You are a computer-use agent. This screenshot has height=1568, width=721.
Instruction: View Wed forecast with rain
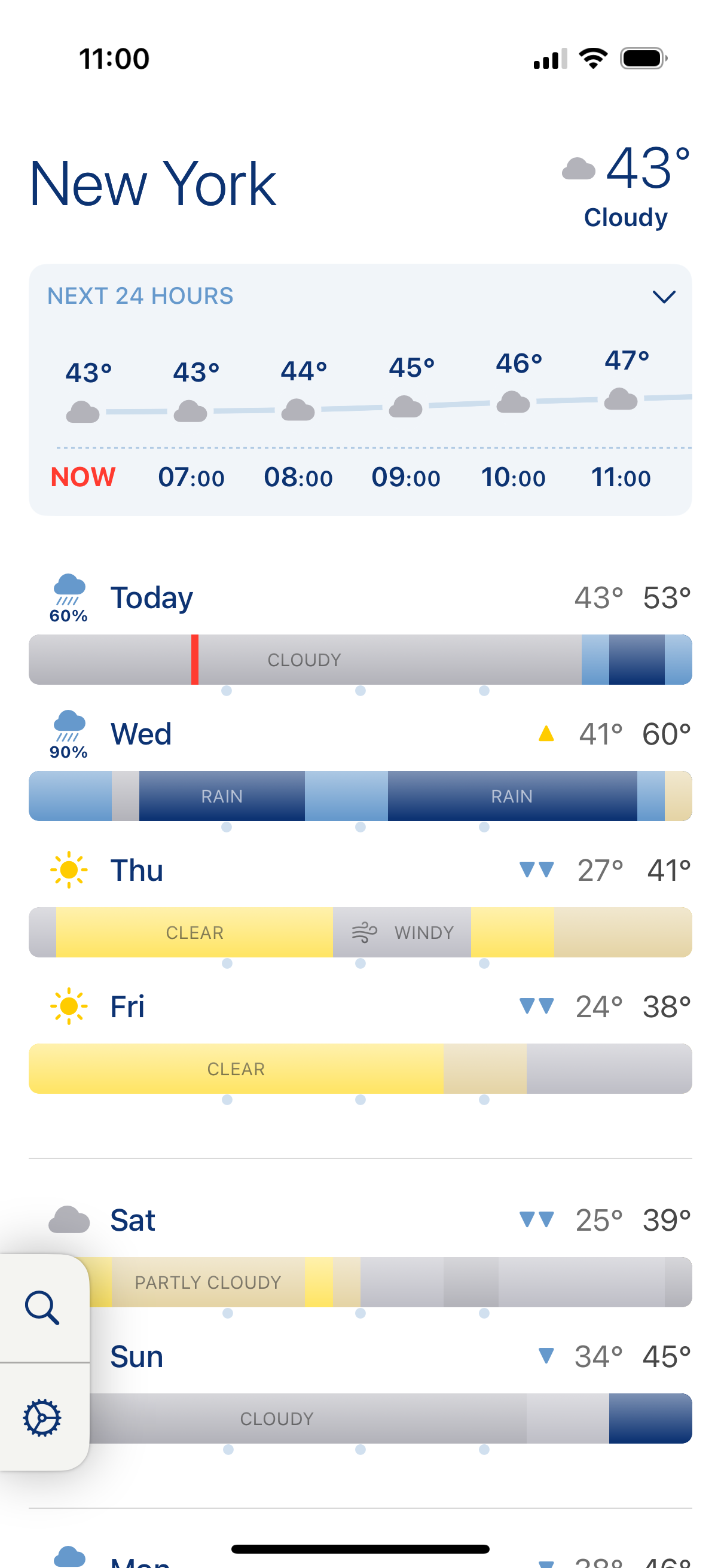(x=360, y=766)
